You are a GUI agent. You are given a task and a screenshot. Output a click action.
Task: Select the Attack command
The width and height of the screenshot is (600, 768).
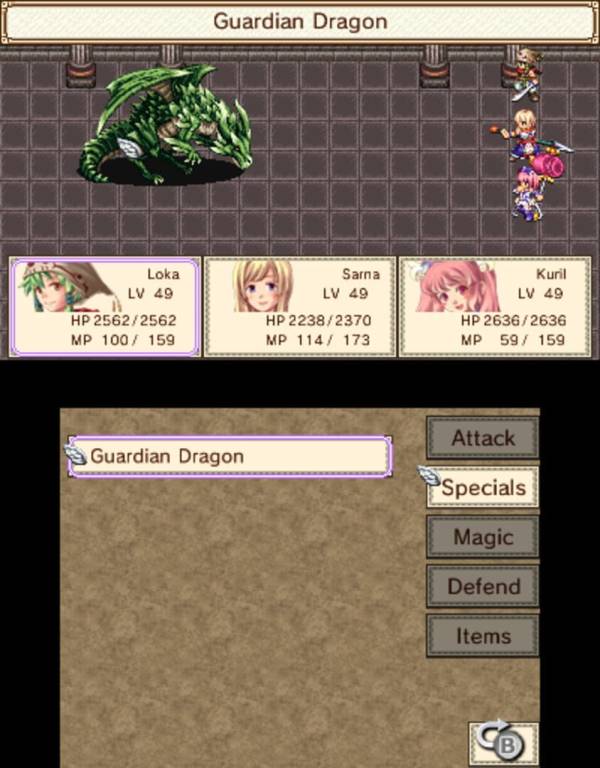(x=483, y=438)
